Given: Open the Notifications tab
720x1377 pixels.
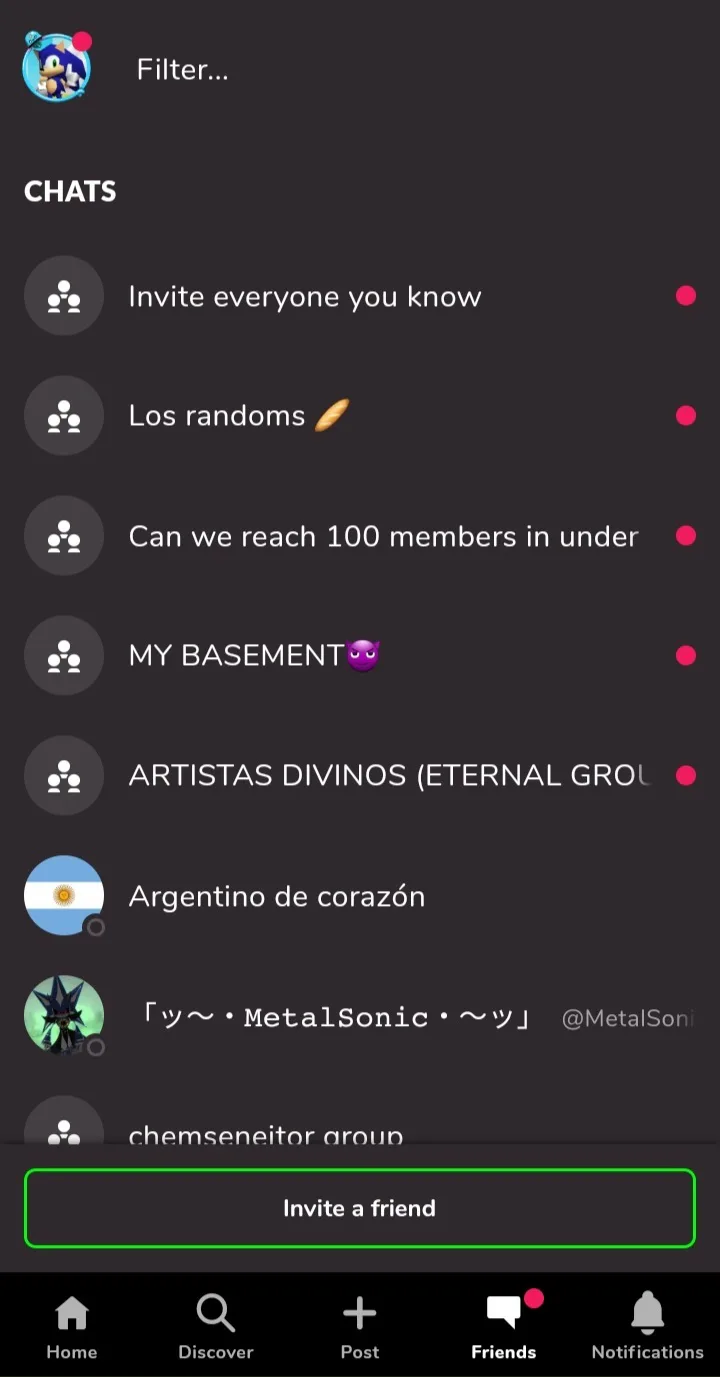Looking at the screenshot, I should tap(647, 1327).
